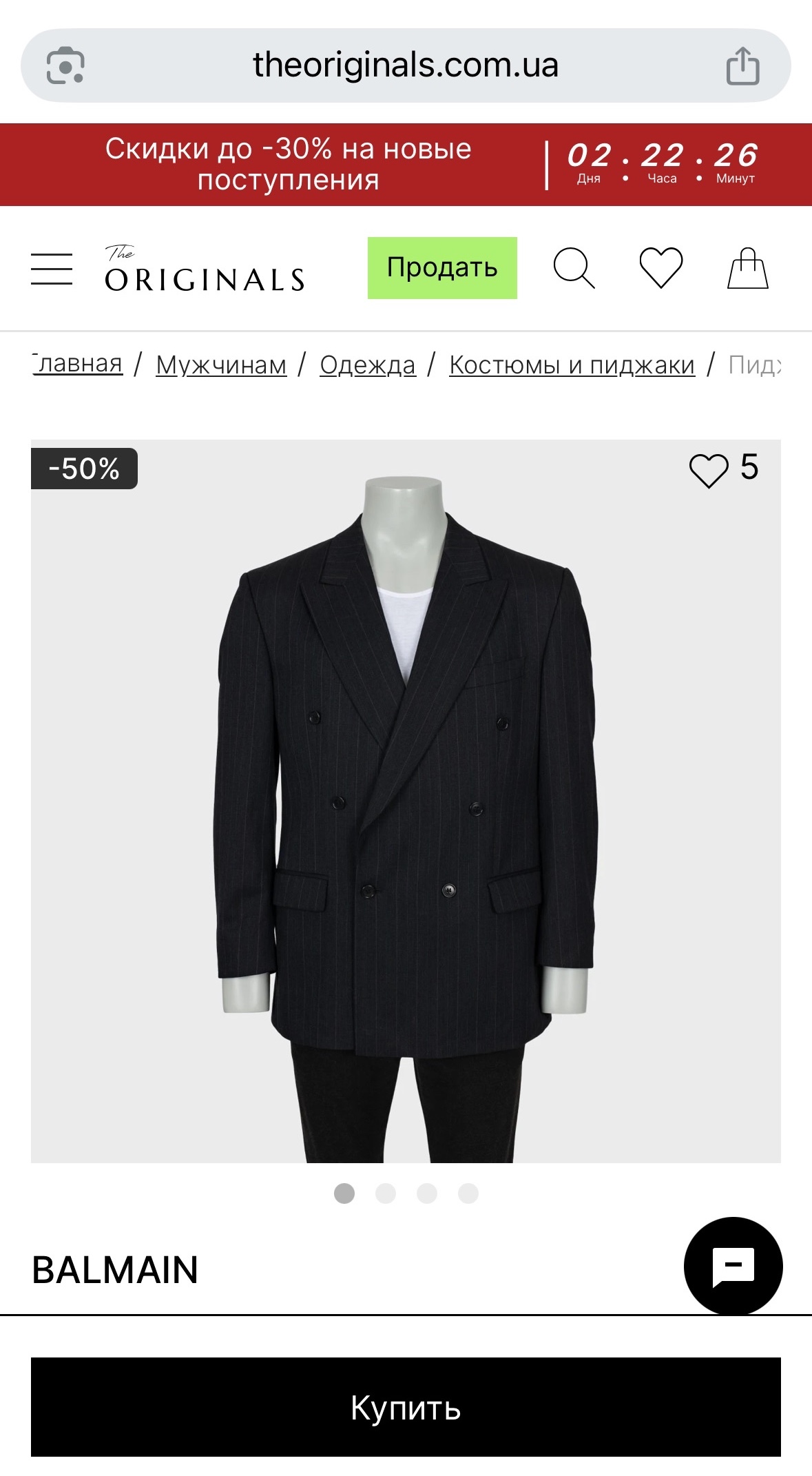Select the second image indicator dot

pyautogui.click(x=386, y=1193)
